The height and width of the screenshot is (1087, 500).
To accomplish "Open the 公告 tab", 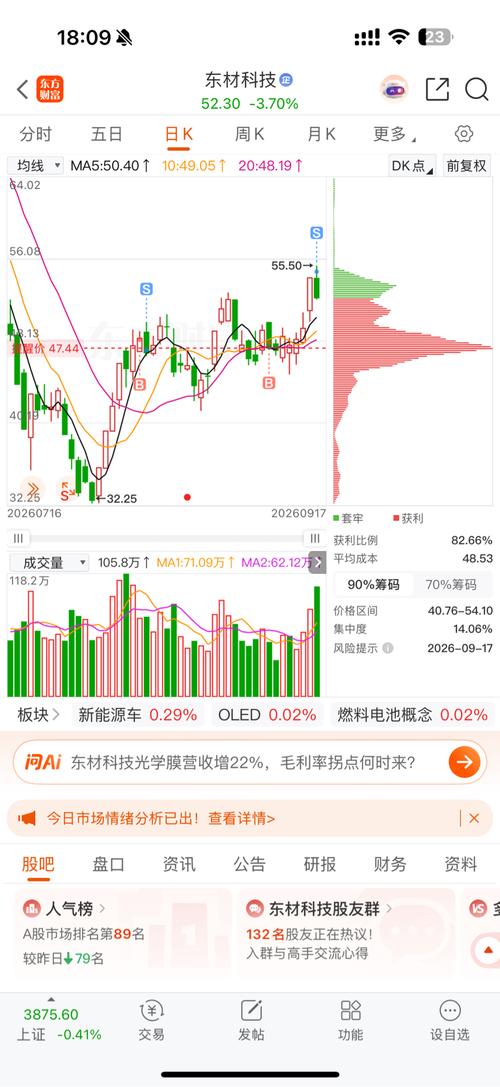I will [249, 864].
